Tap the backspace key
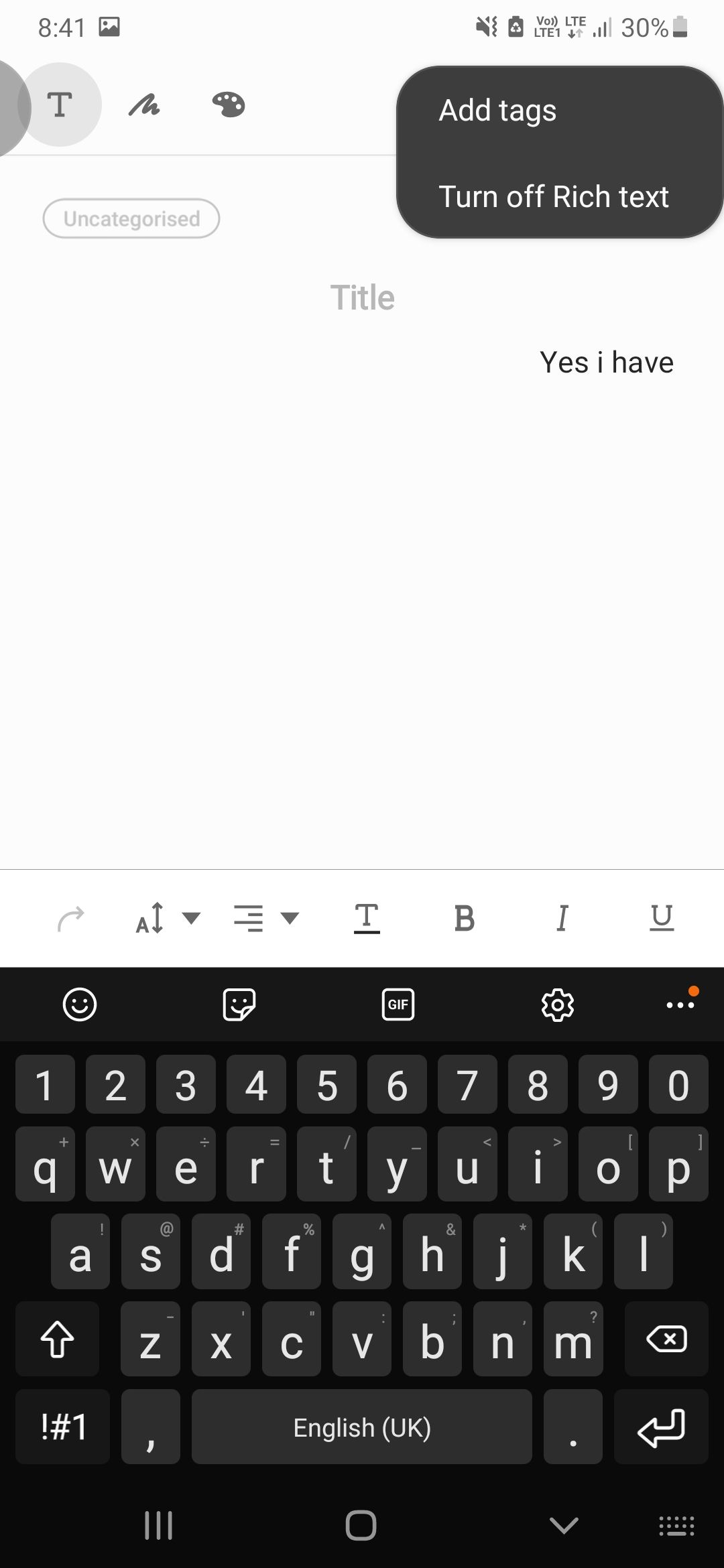The height and width of the screenshot is (1568, 724). pos(666,1340)
